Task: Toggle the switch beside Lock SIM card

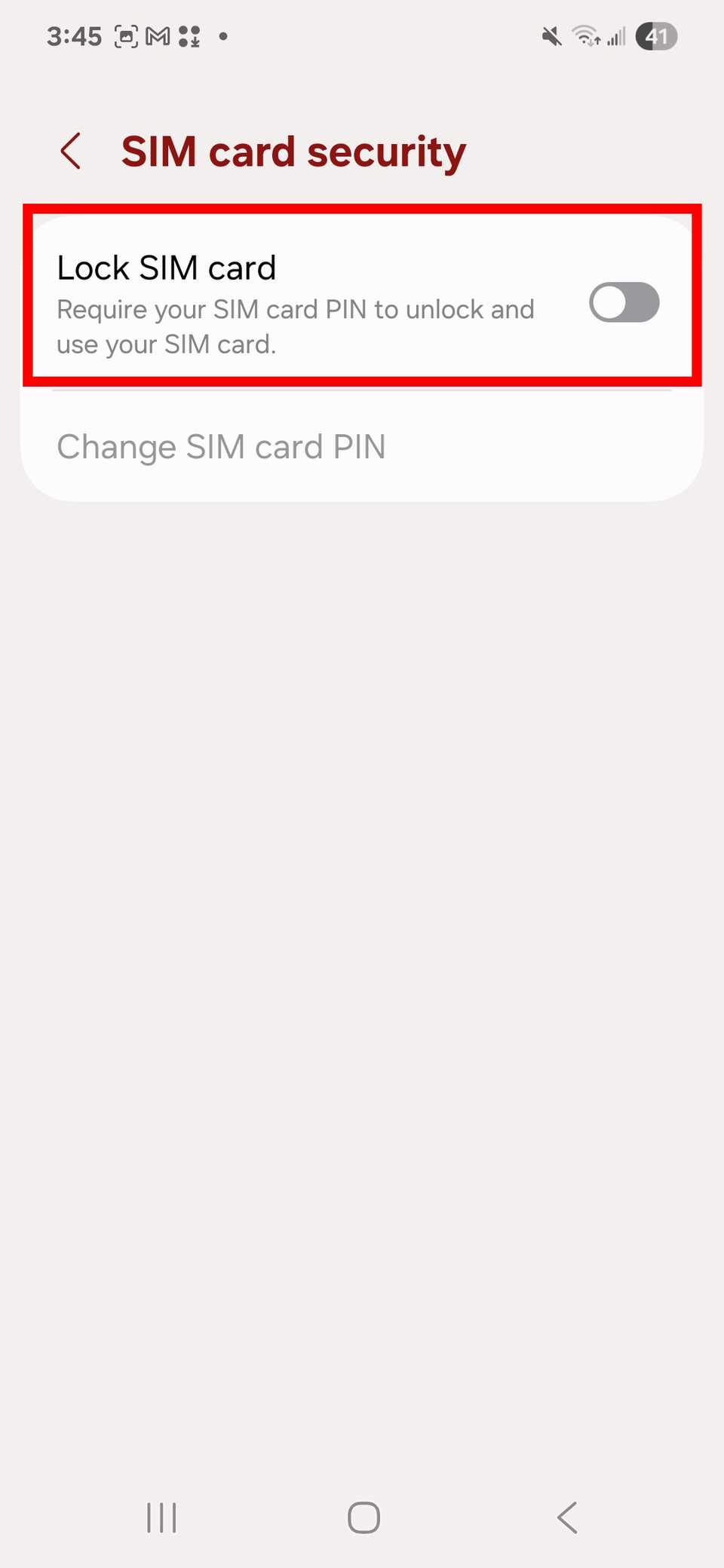Action: pyautogui.click(x=624, y=302)
